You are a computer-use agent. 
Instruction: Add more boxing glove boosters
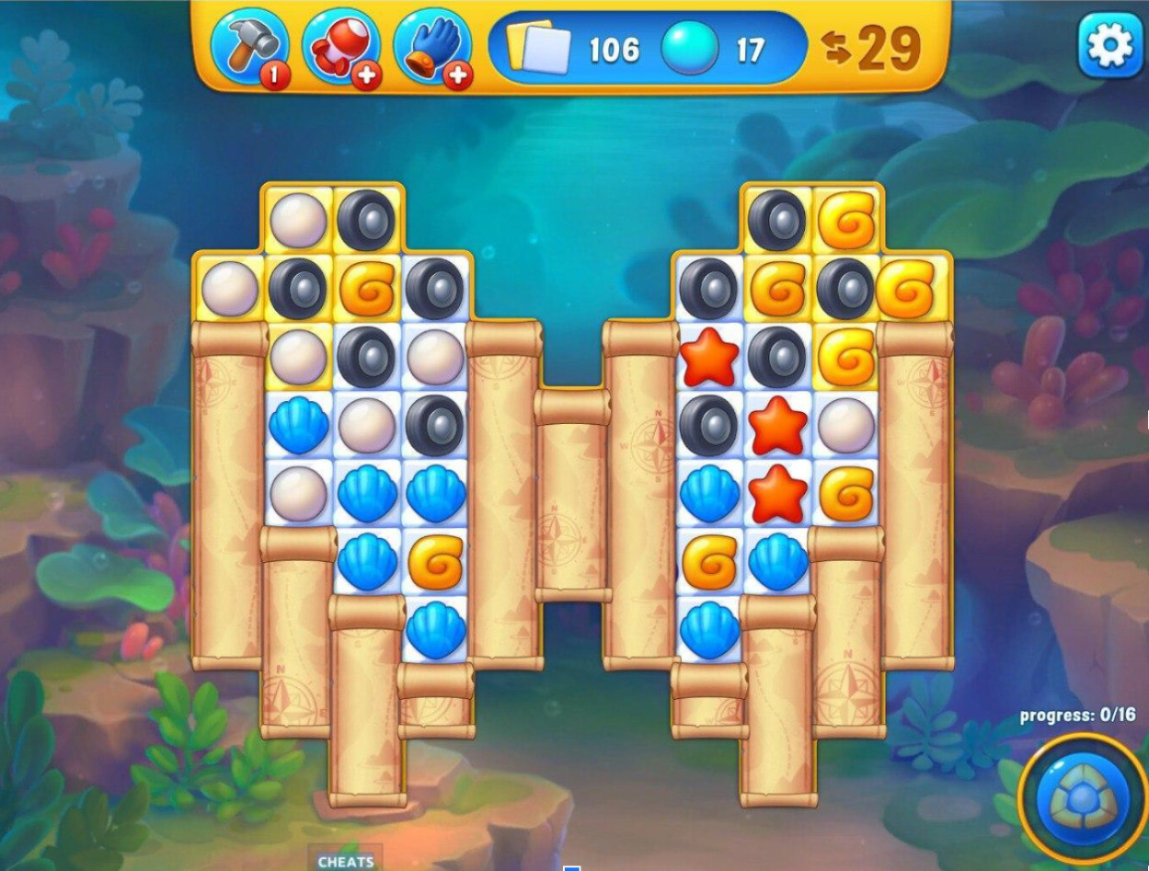366,75
